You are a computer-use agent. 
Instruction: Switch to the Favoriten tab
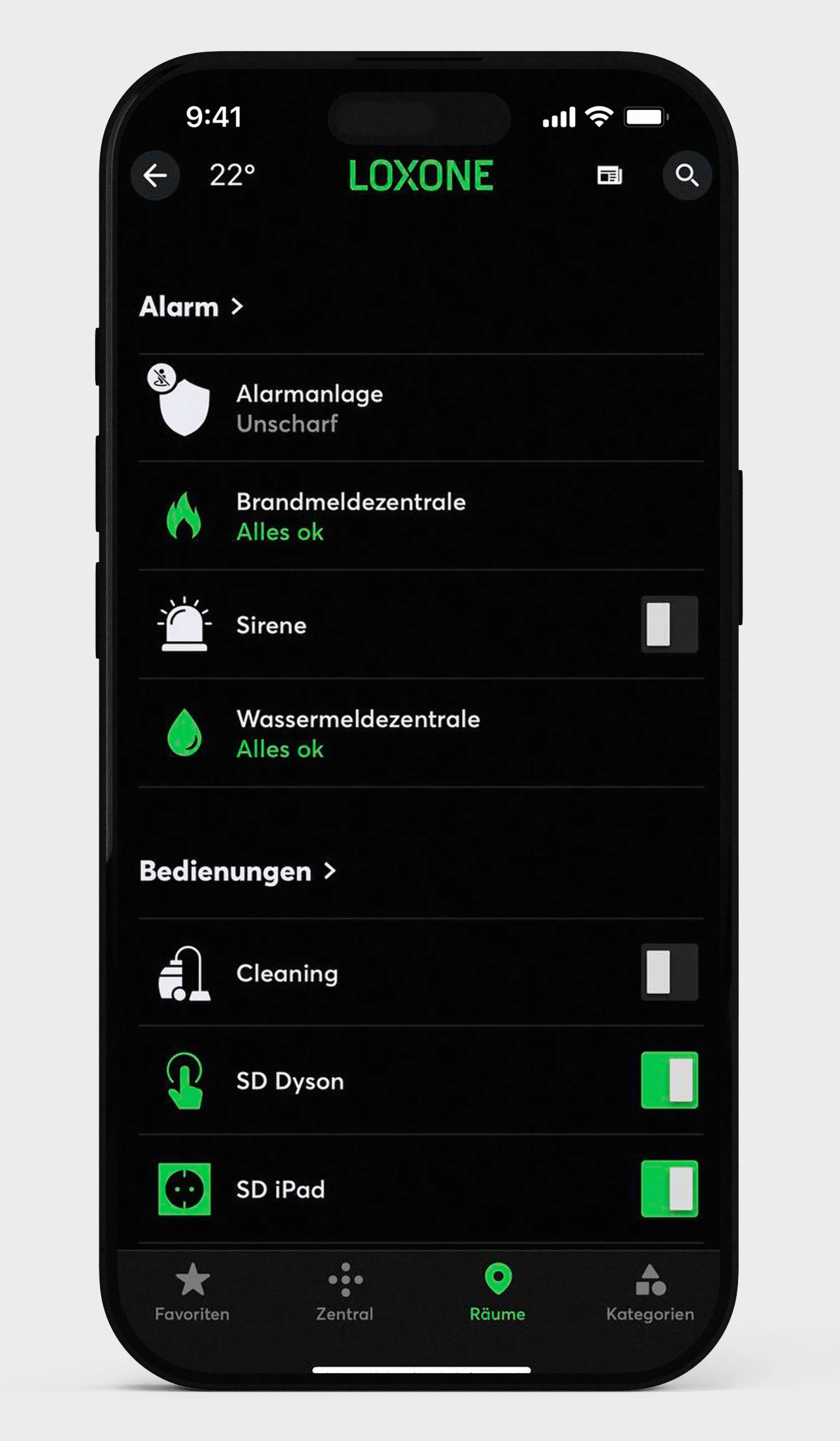pyautogui.click(x=192, y=1292)
